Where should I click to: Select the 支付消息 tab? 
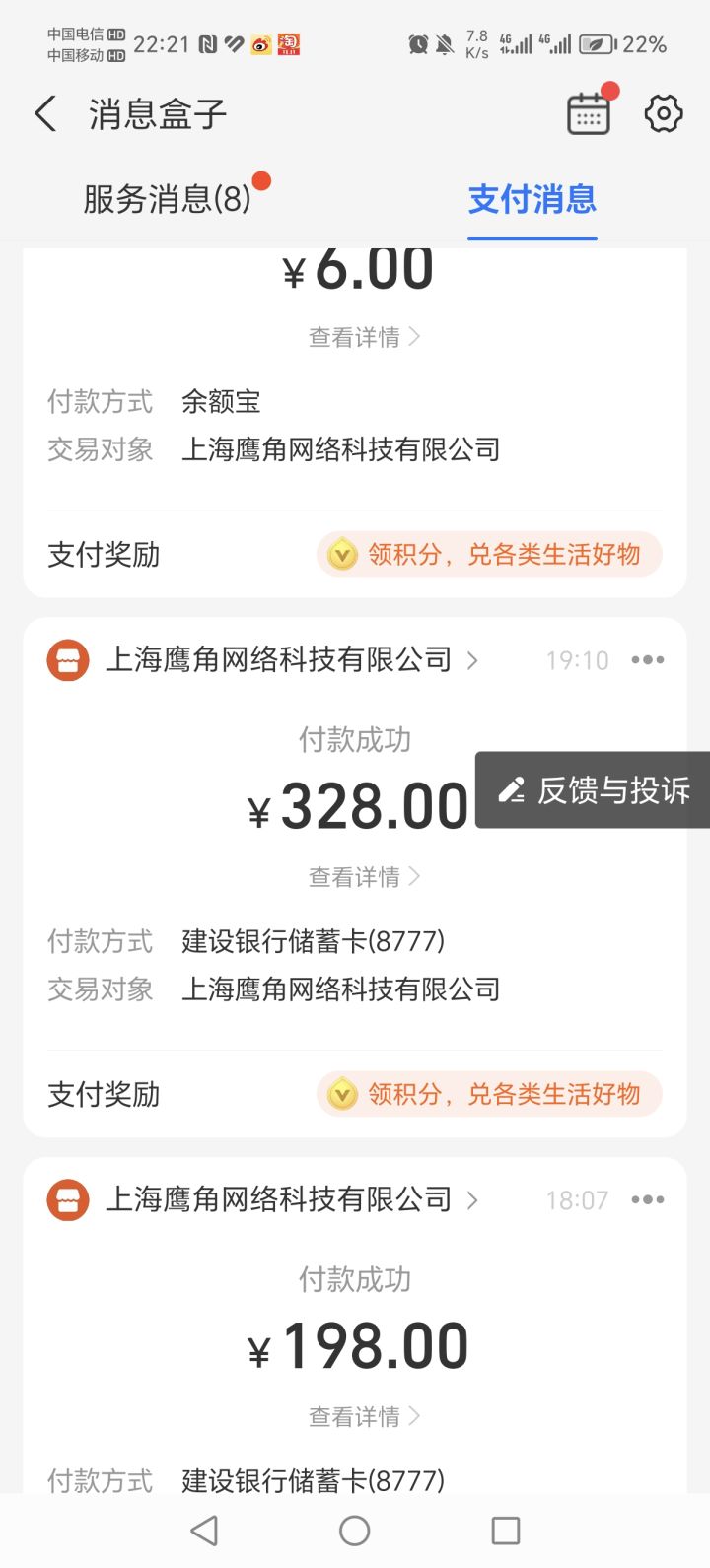pos(532,199)
